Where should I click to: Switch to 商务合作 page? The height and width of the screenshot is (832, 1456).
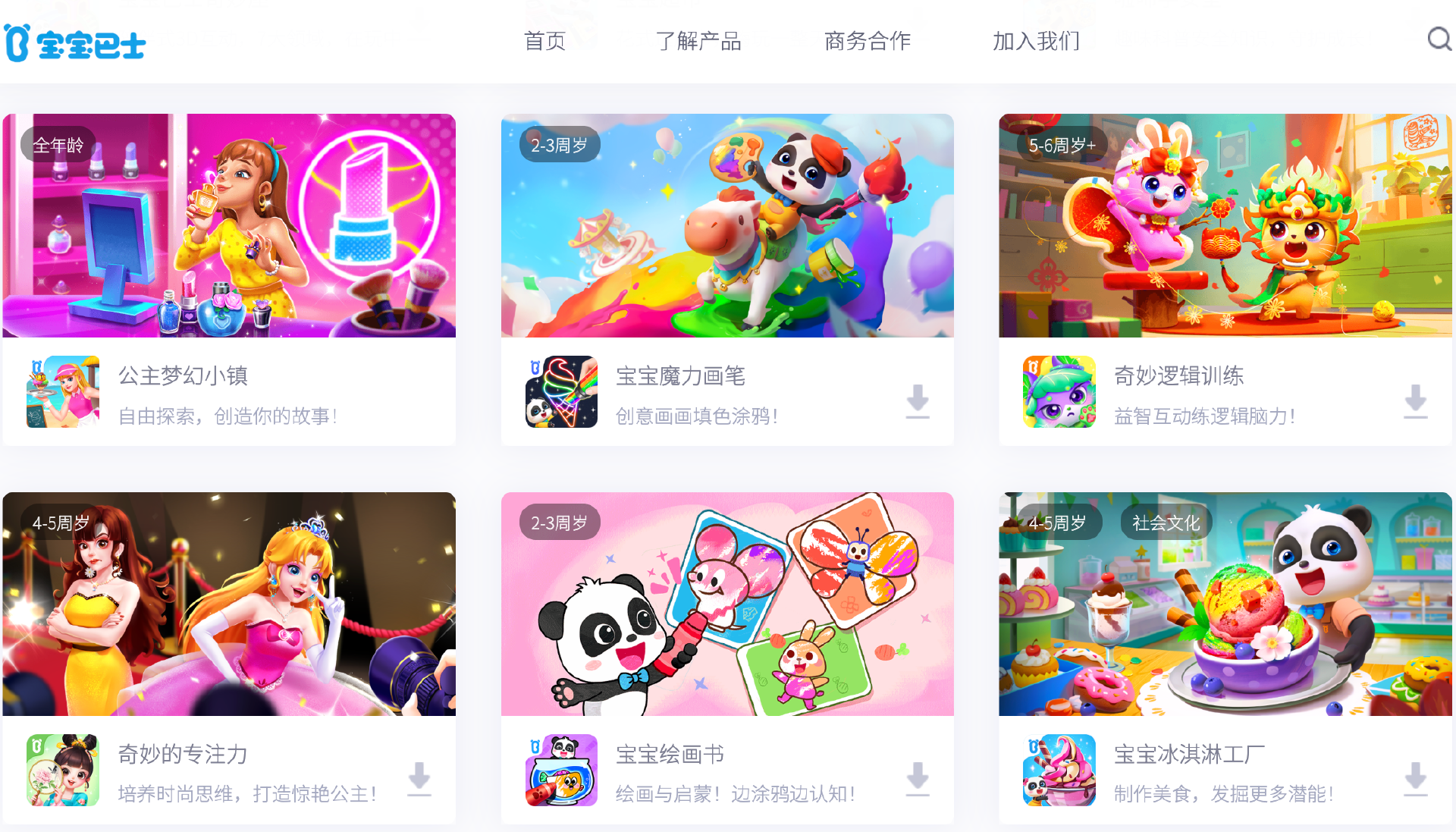click(867, 41)
